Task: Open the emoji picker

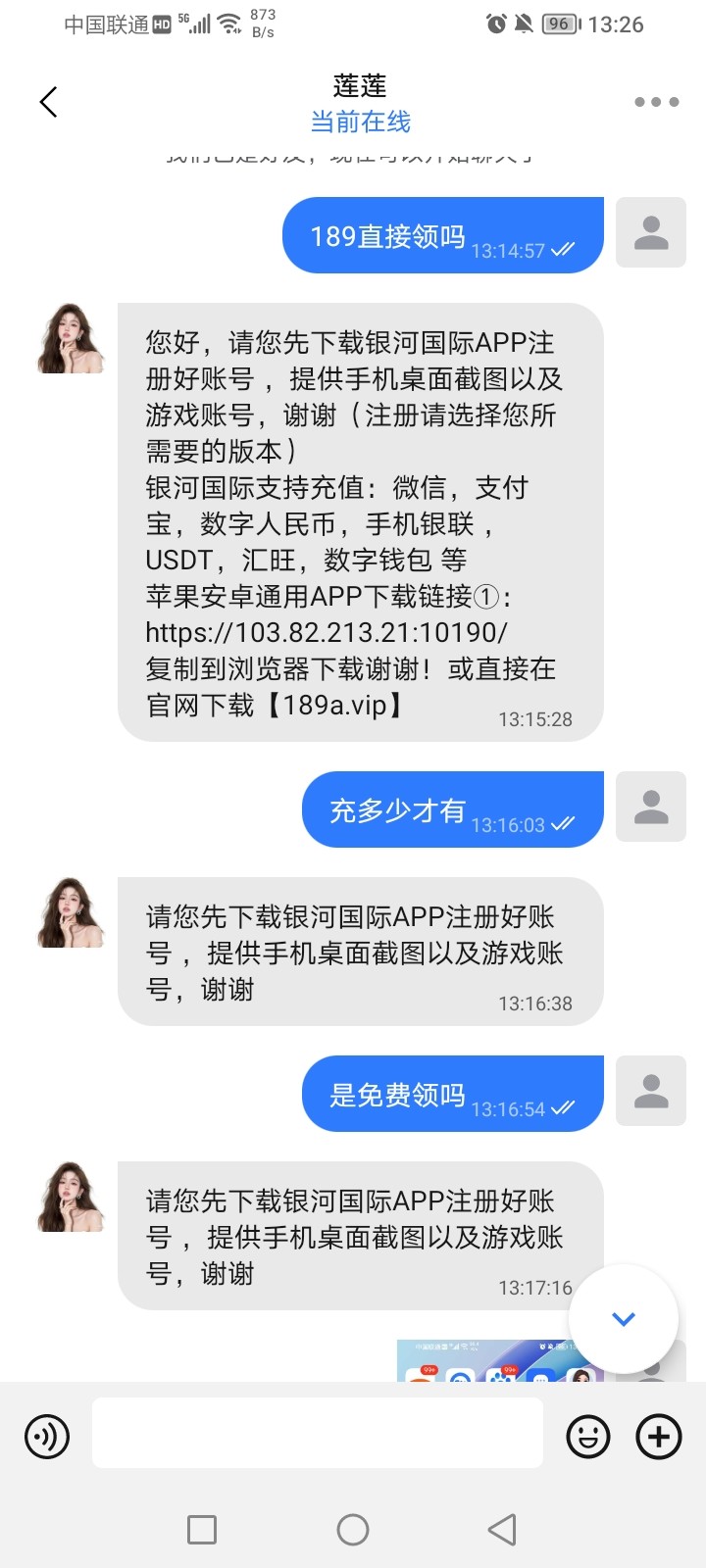Action: [x=588, y=1437]
